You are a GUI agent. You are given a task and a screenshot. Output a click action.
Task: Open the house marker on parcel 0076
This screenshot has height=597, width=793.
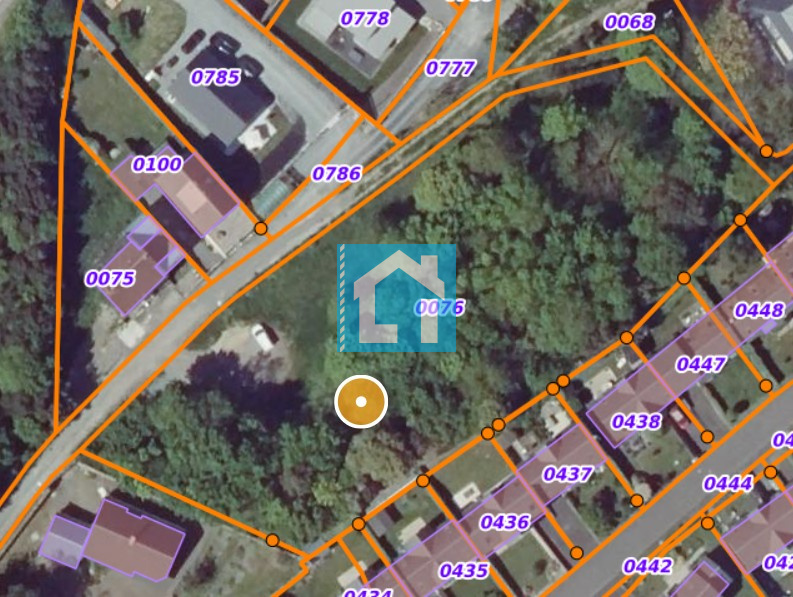pos(397,298)
